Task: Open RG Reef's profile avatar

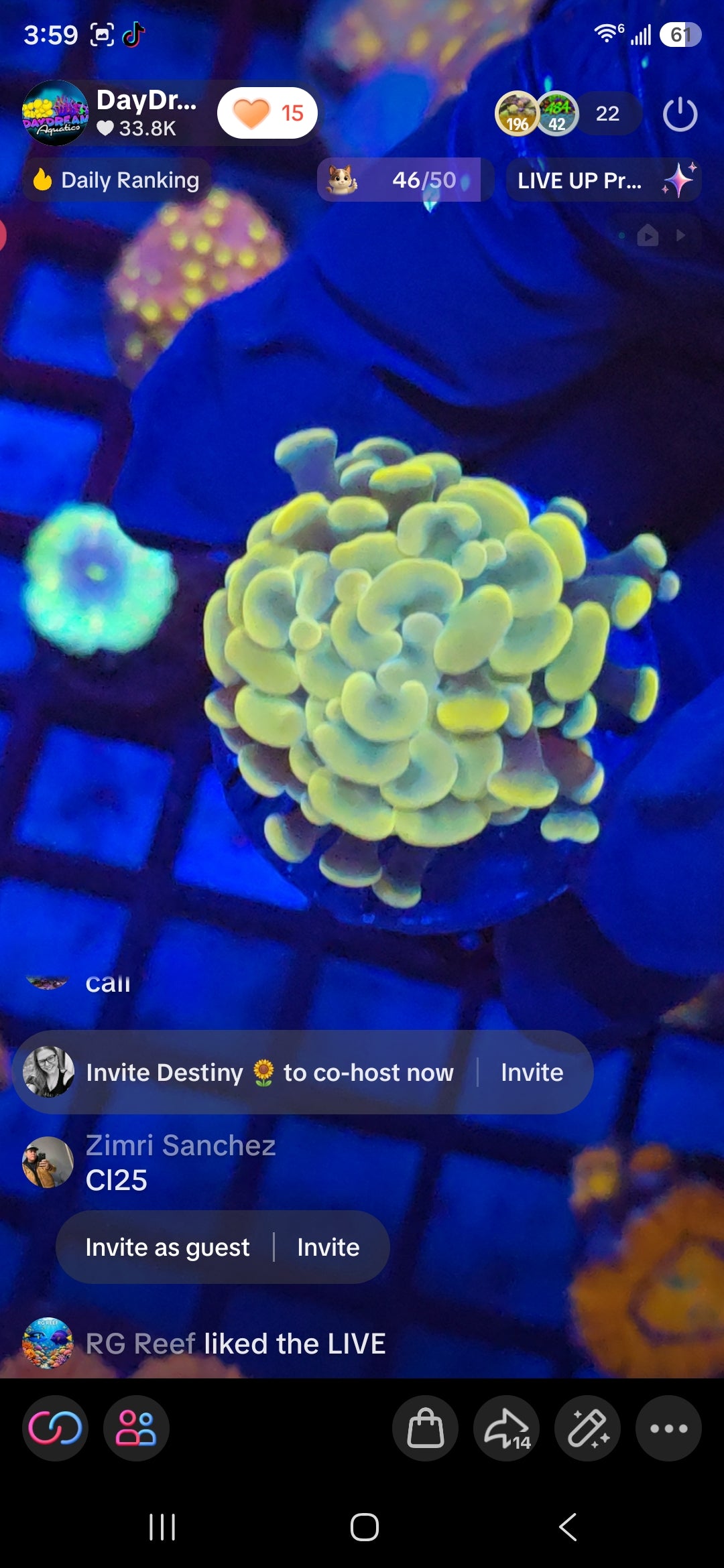Action: point(48,1343)
